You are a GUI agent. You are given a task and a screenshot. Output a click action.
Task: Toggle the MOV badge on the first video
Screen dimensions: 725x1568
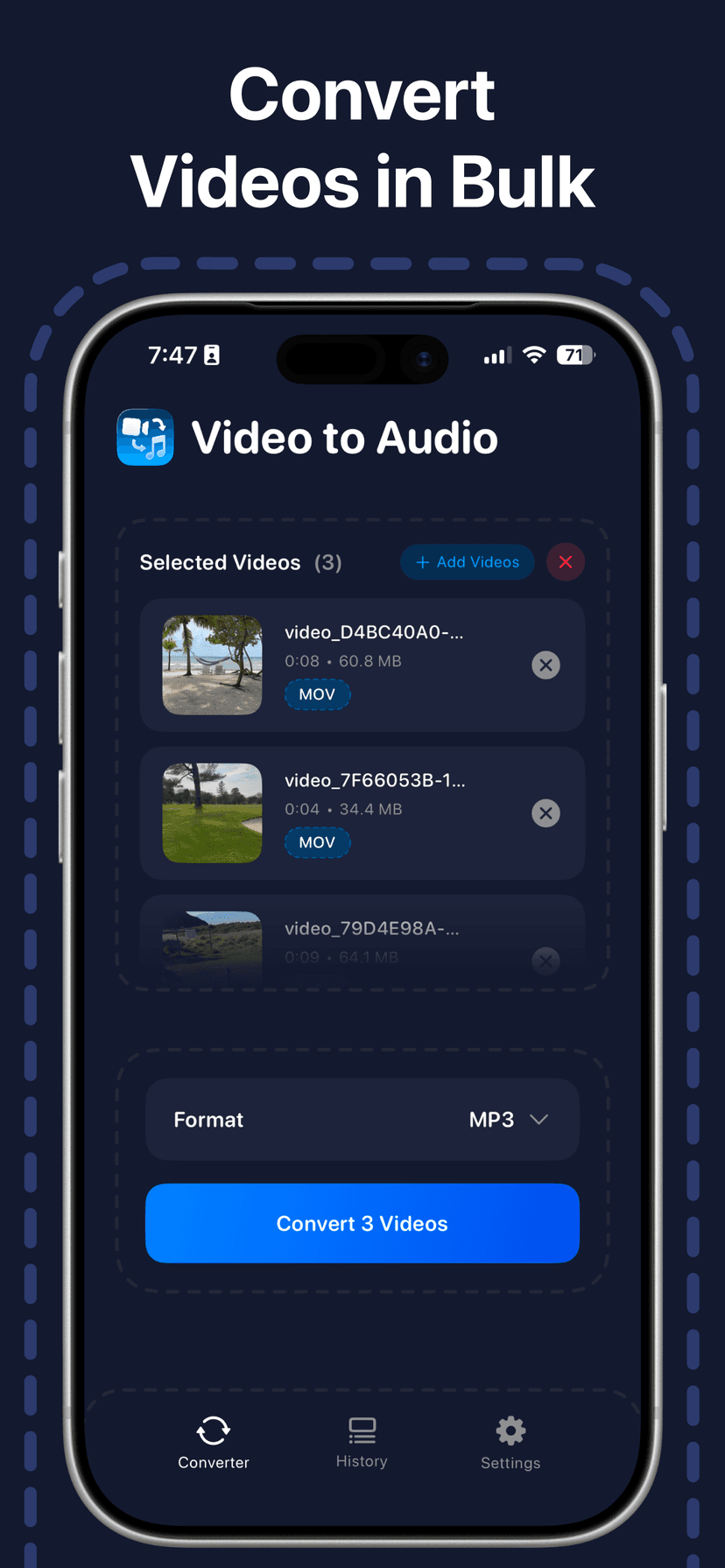click(317, 693)
